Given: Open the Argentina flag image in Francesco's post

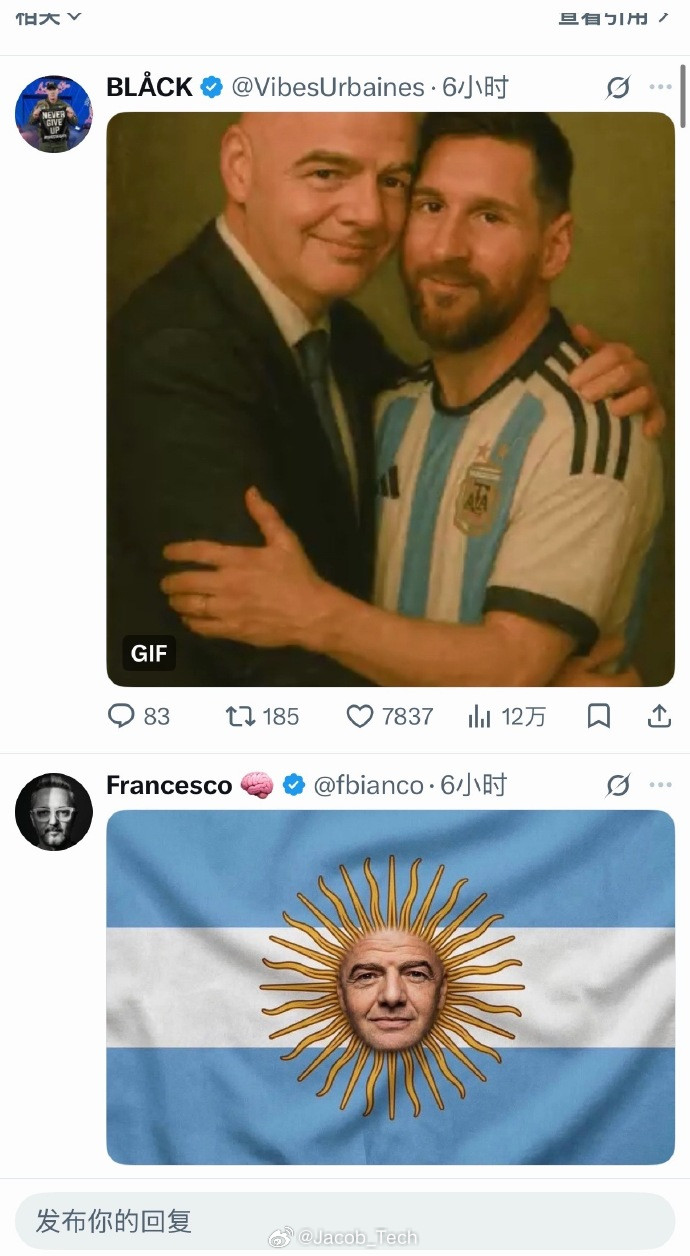Looking at the screenshot, I should [x=391, y=987].
